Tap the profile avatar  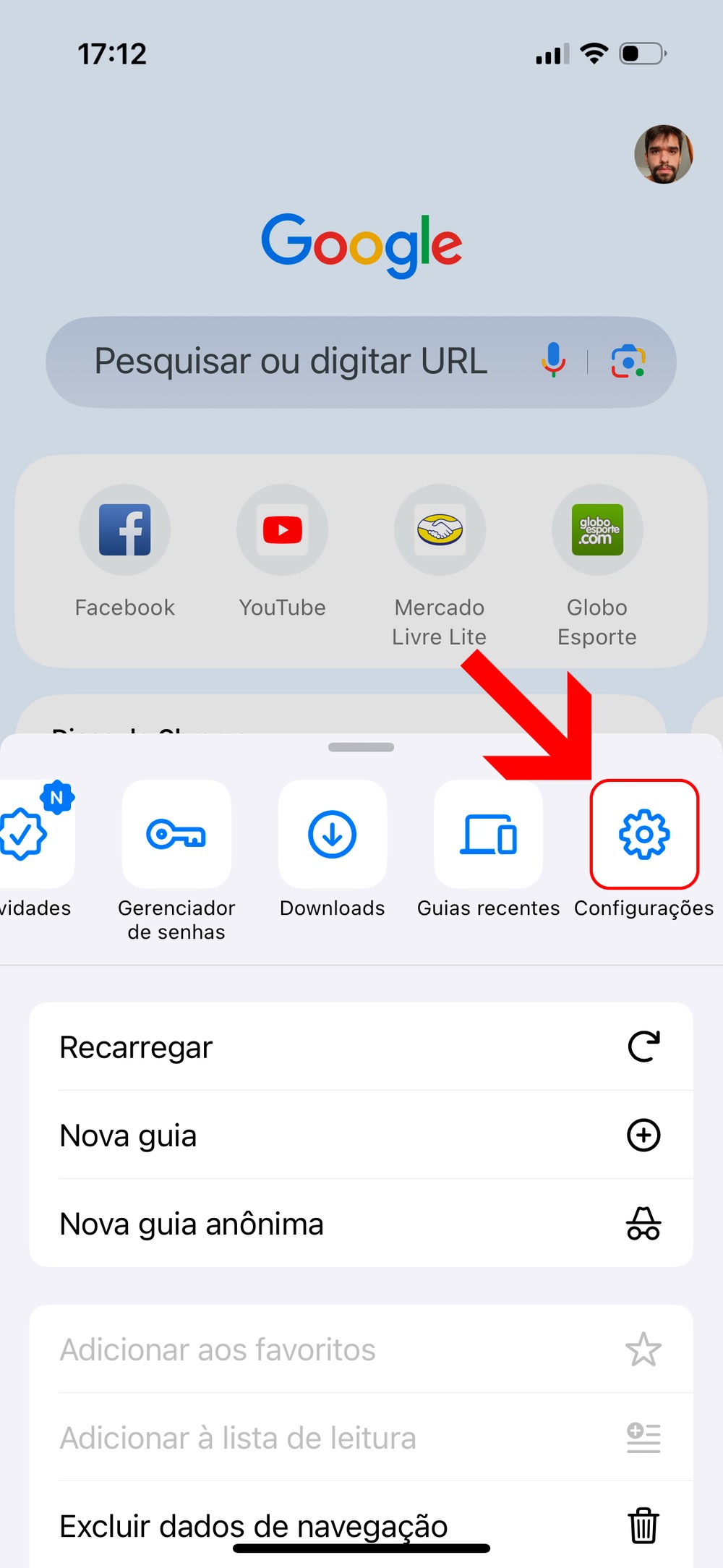[663, 154]
